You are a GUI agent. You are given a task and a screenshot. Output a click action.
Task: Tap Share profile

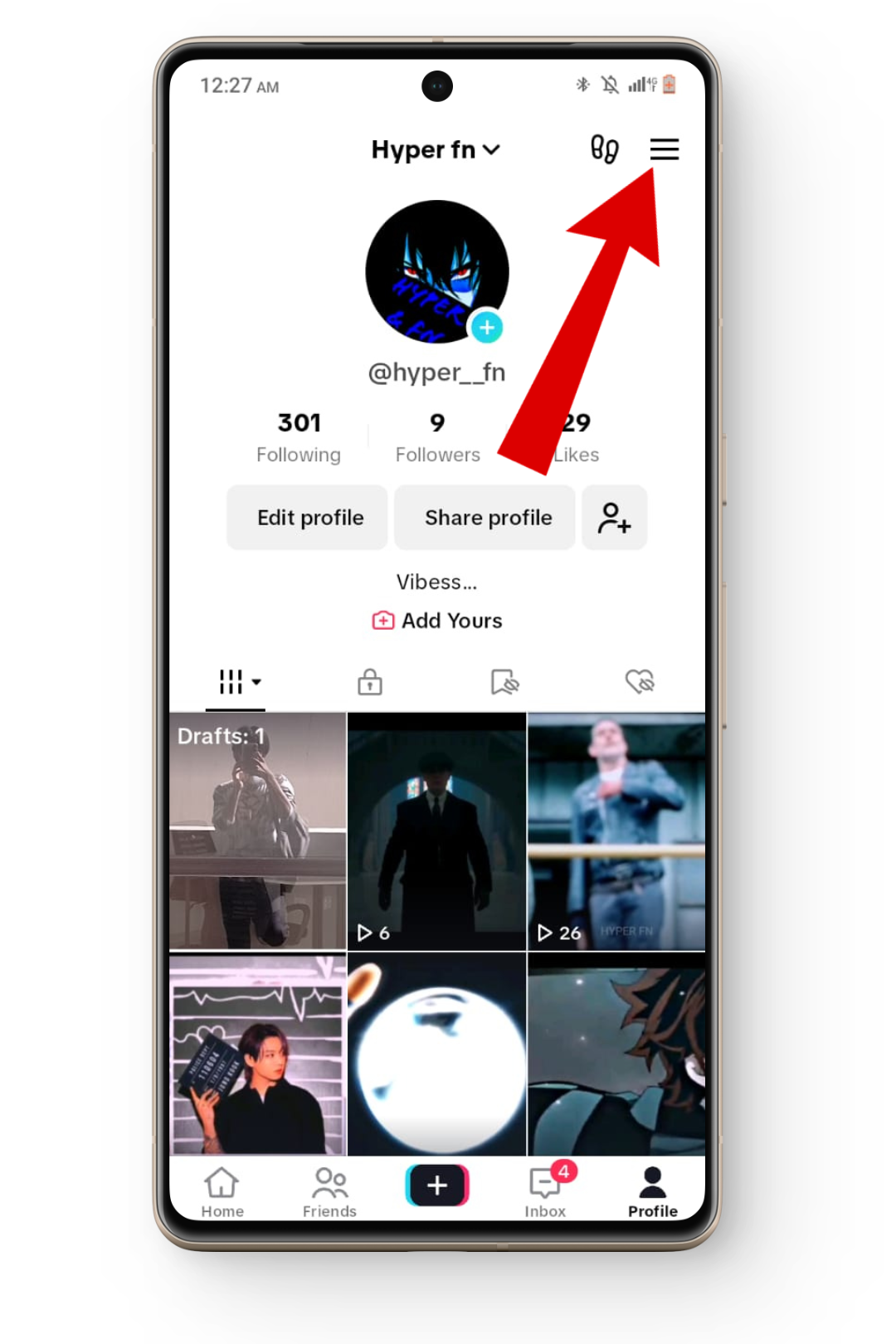coord(487,518)
